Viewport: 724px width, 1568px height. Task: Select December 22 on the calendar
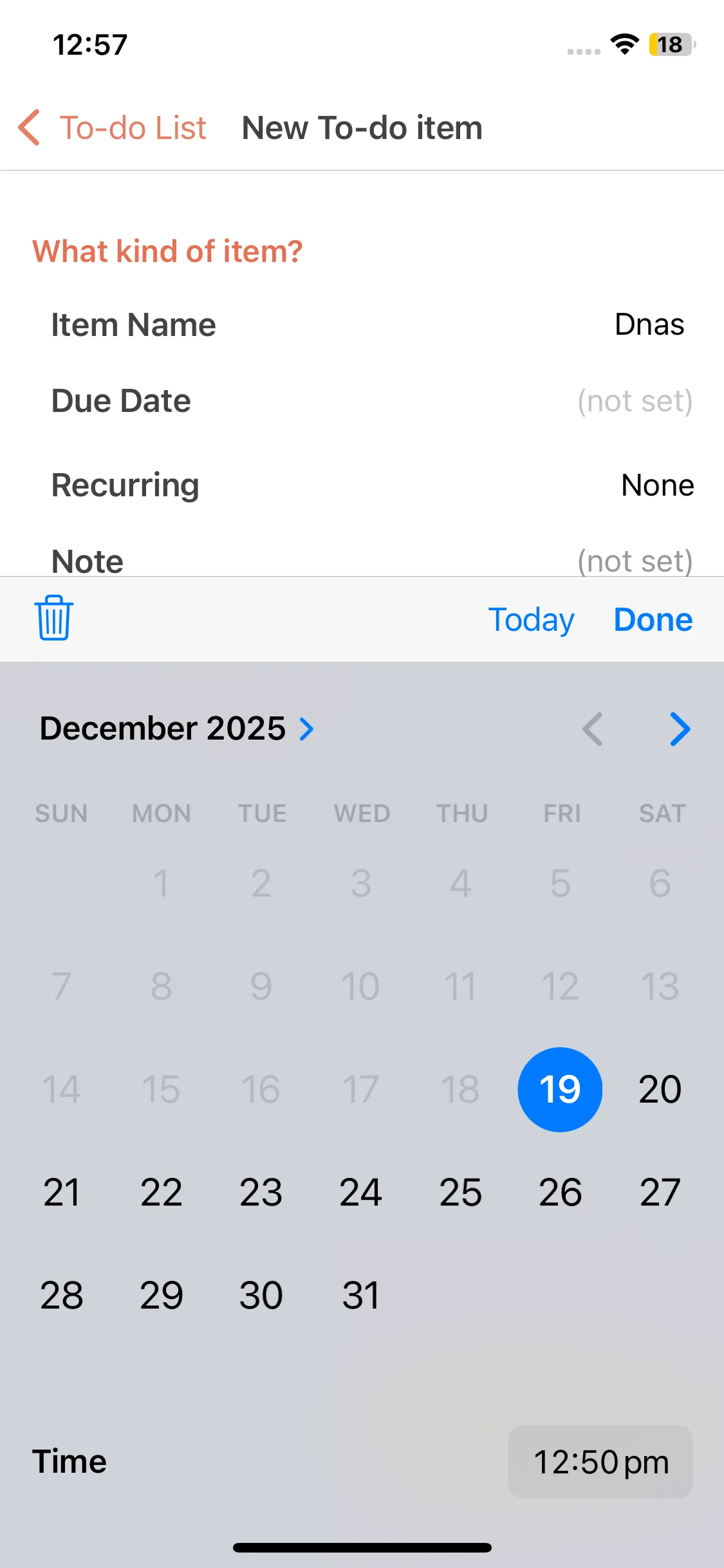pyautogui.click(x=162, y=1192)
